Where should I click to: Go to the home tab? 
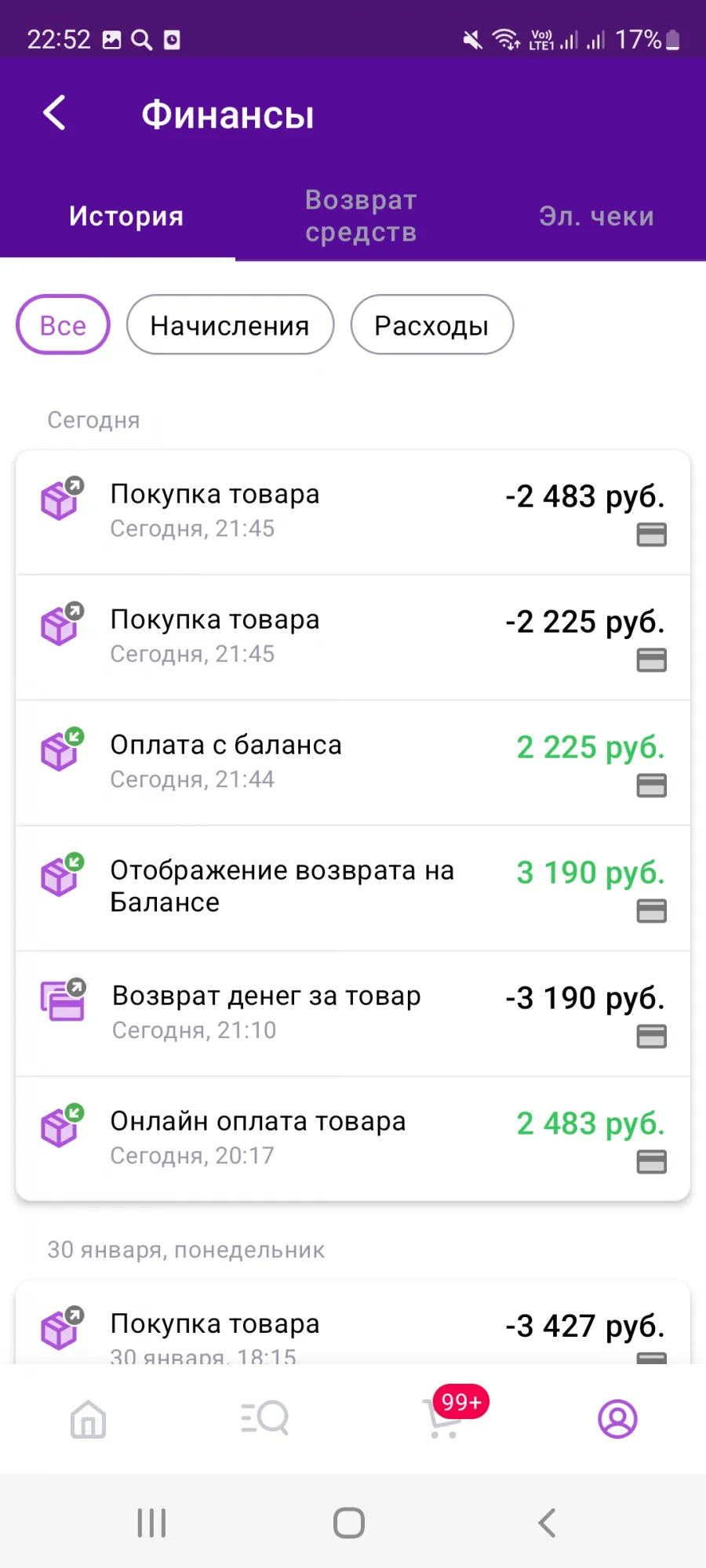point(88,1419)
